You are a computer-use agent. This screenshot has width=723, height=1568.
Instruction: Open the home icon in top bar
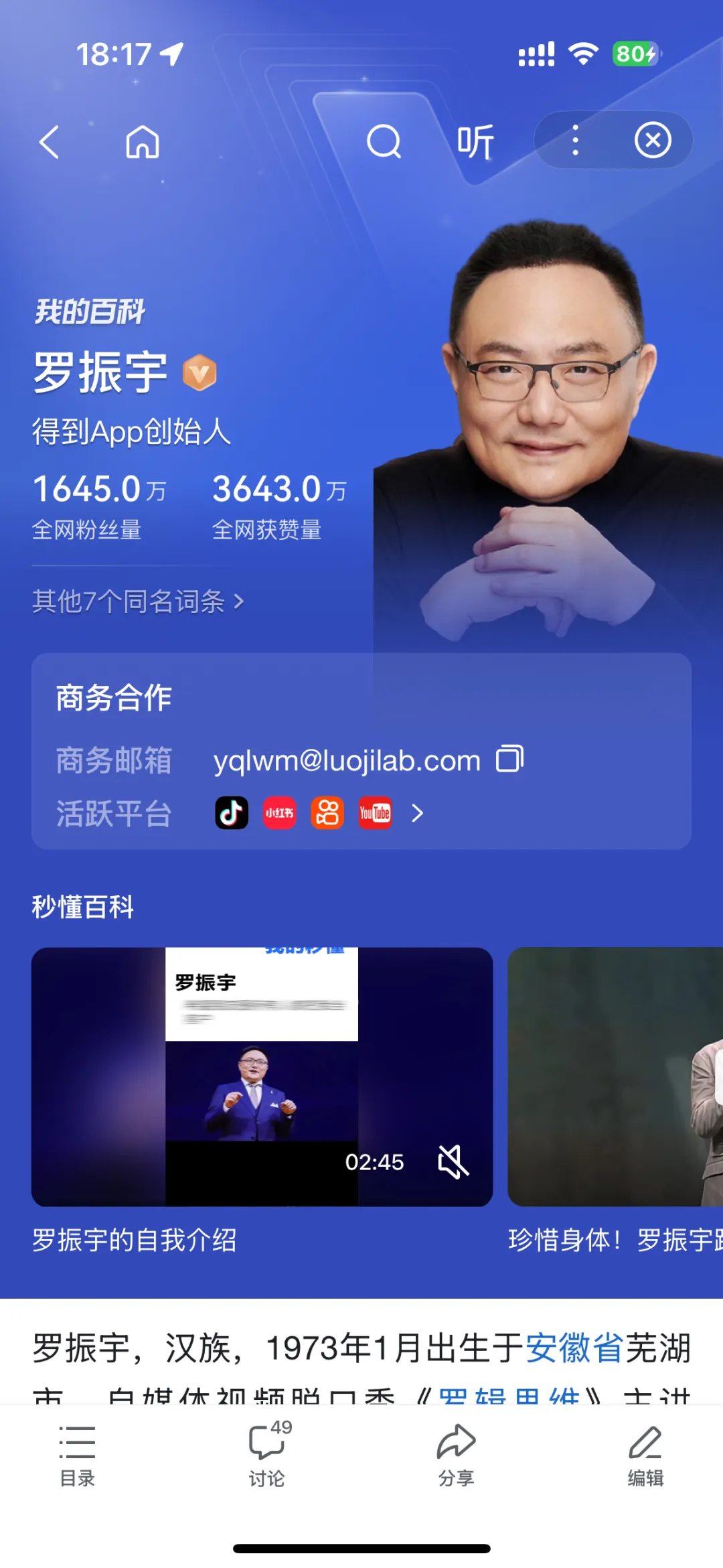pyautogui.click(x=143, y=142)
